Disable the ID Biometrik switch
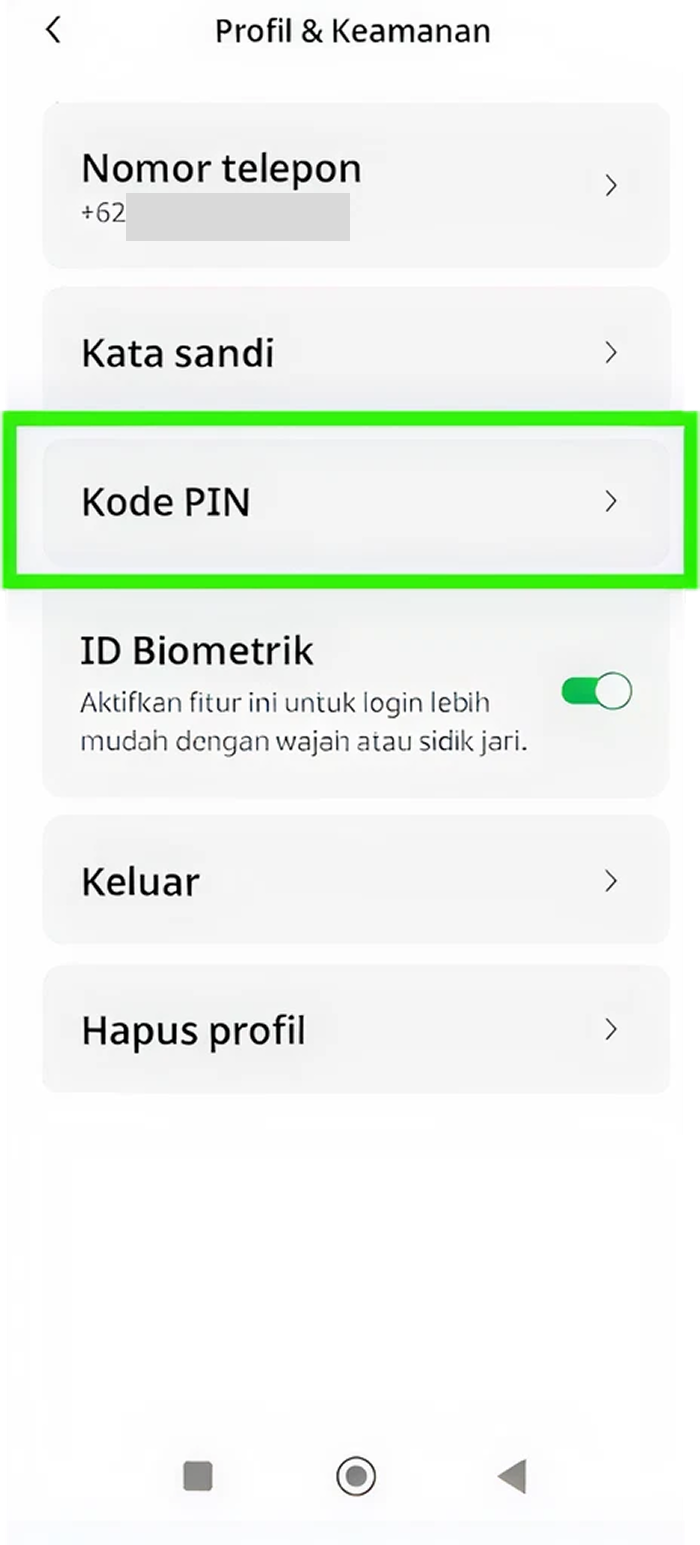This screenshot has height=1545, width=700. (596, 691)
